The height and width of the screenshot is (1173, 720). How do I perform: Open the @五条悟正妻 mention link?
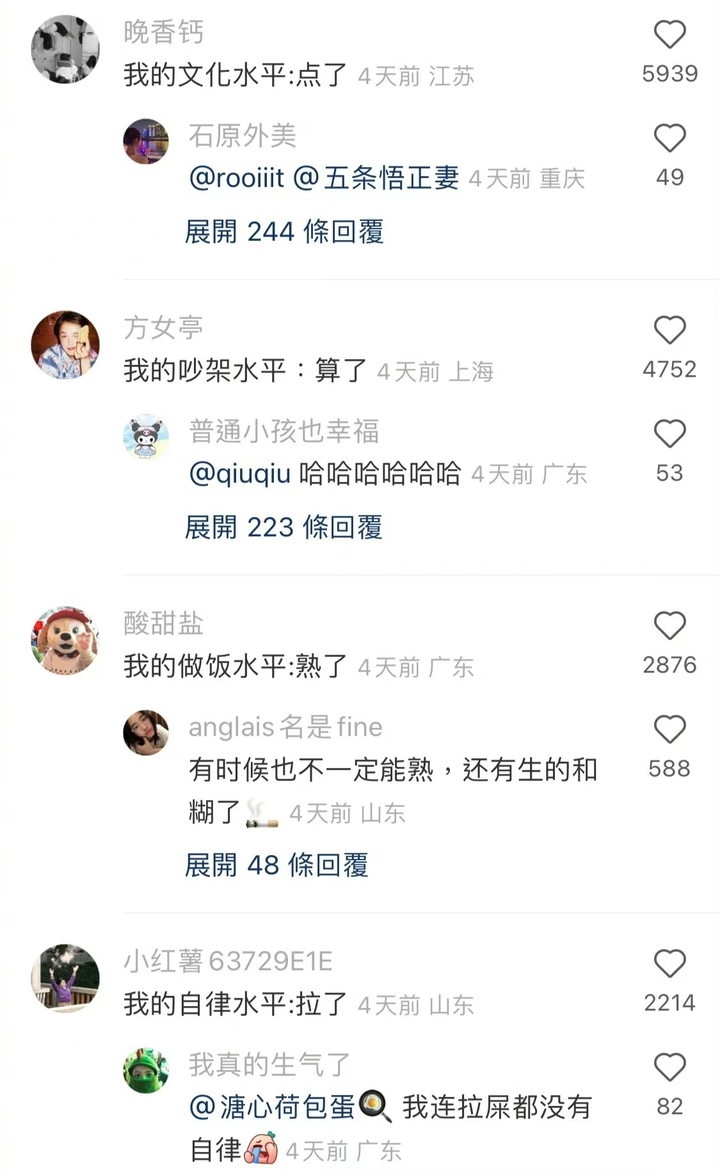click(x=377, y=179)
